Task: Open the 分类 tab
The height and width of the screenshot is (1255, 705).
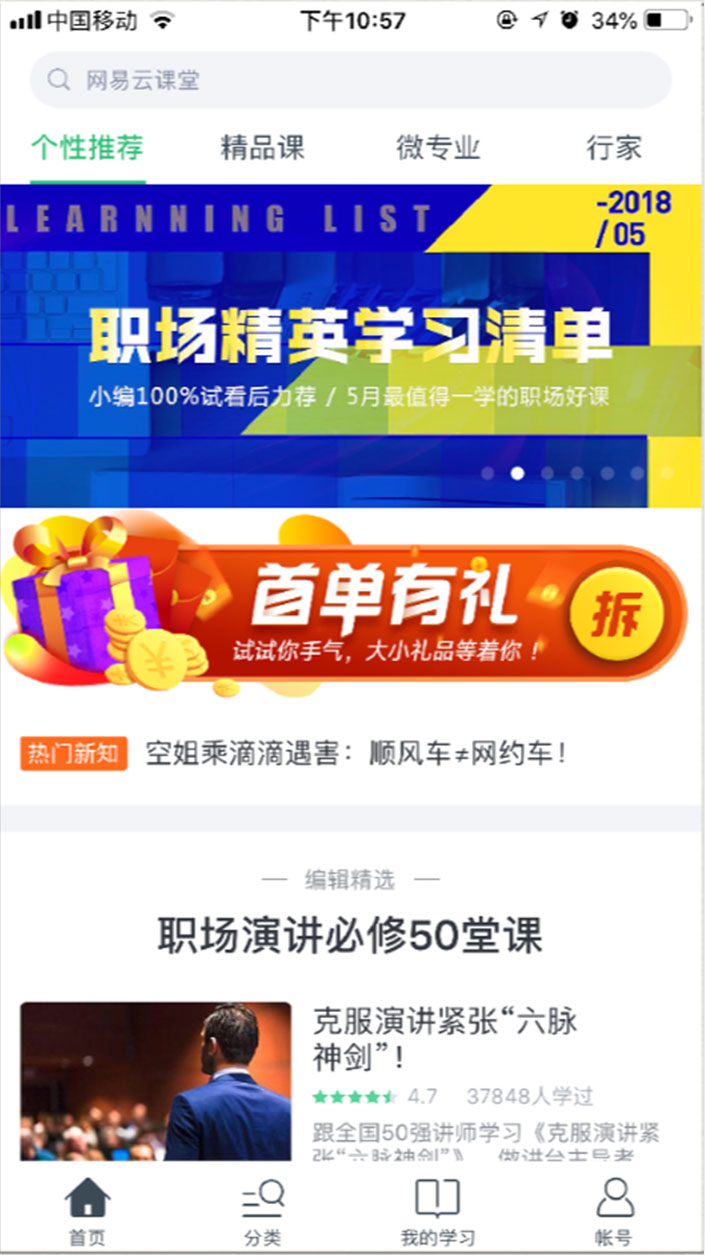Action: [263, 1211]
